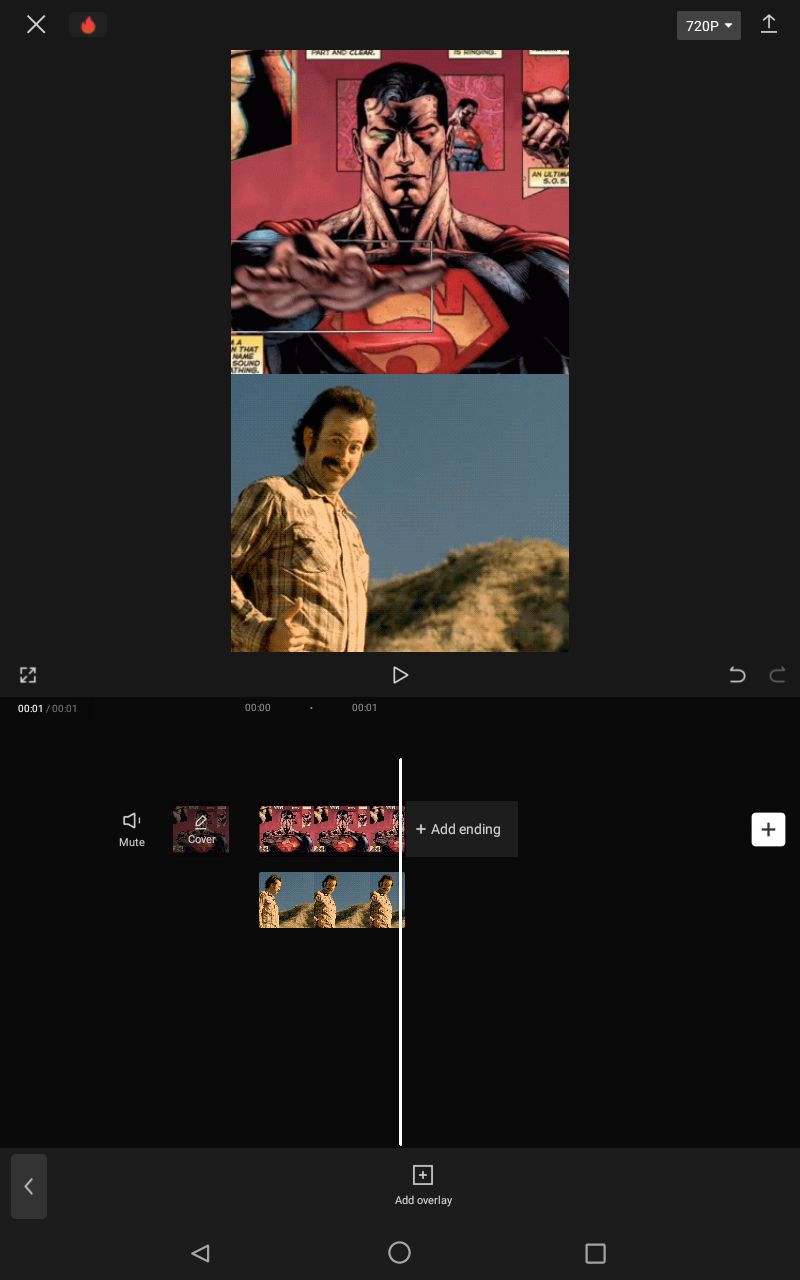The height and width of the screenshot is (1280, 800).
Task: Mute the clip audio
Action: pos(132,829)
